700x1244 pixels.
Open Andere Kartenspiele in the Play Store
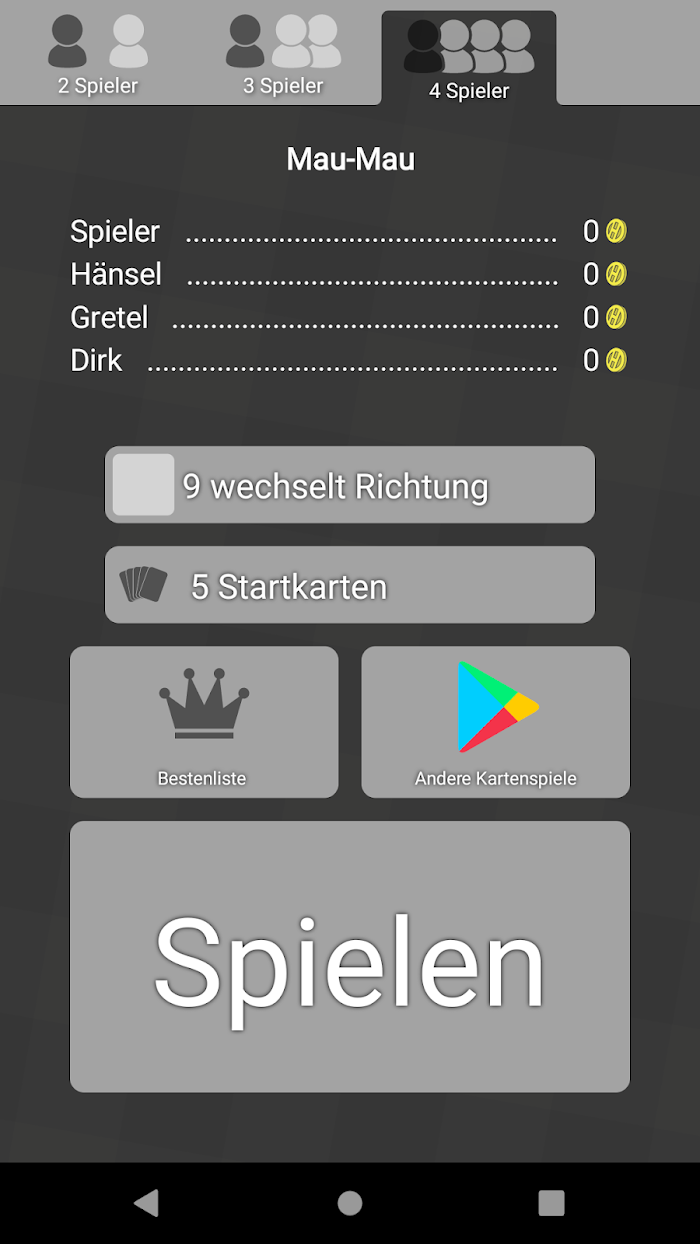tap(496, 722)
